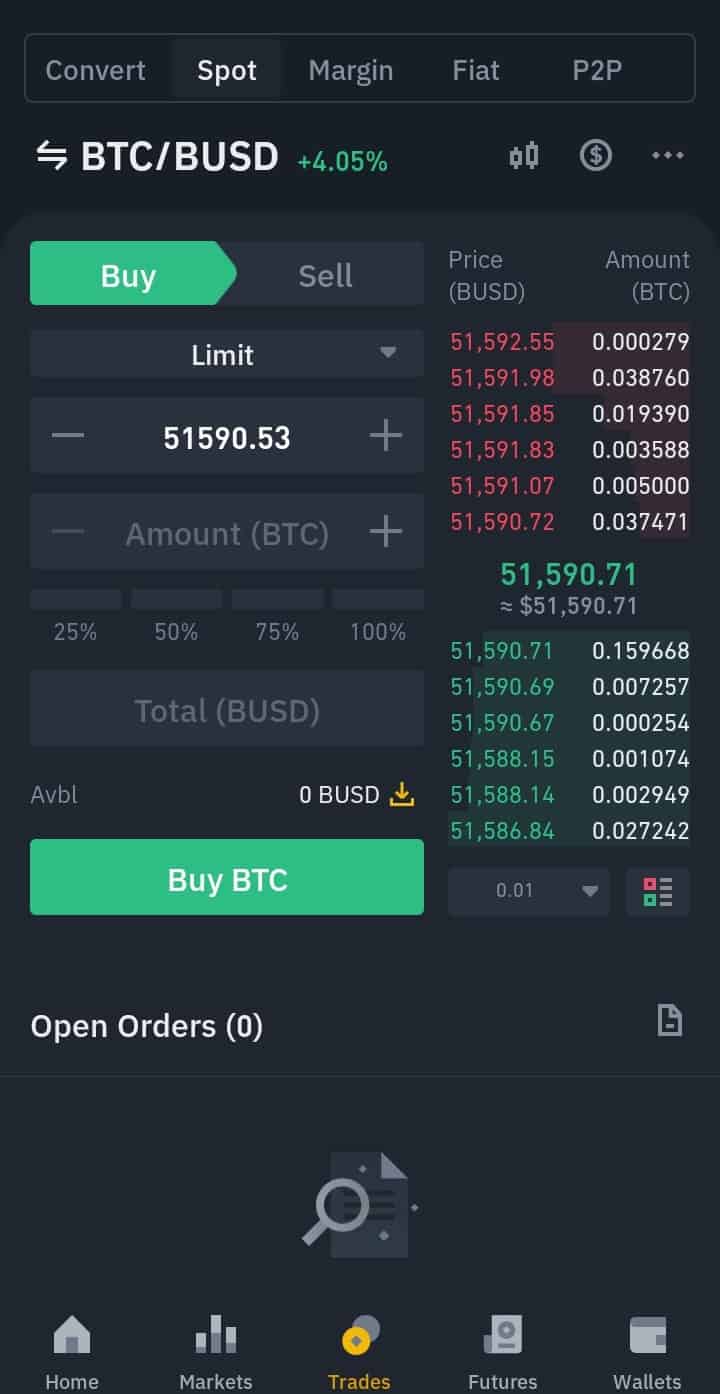Screen dimensions: 720x1394
Task: Tap the dollar coin icon
Action: [596, 156]
